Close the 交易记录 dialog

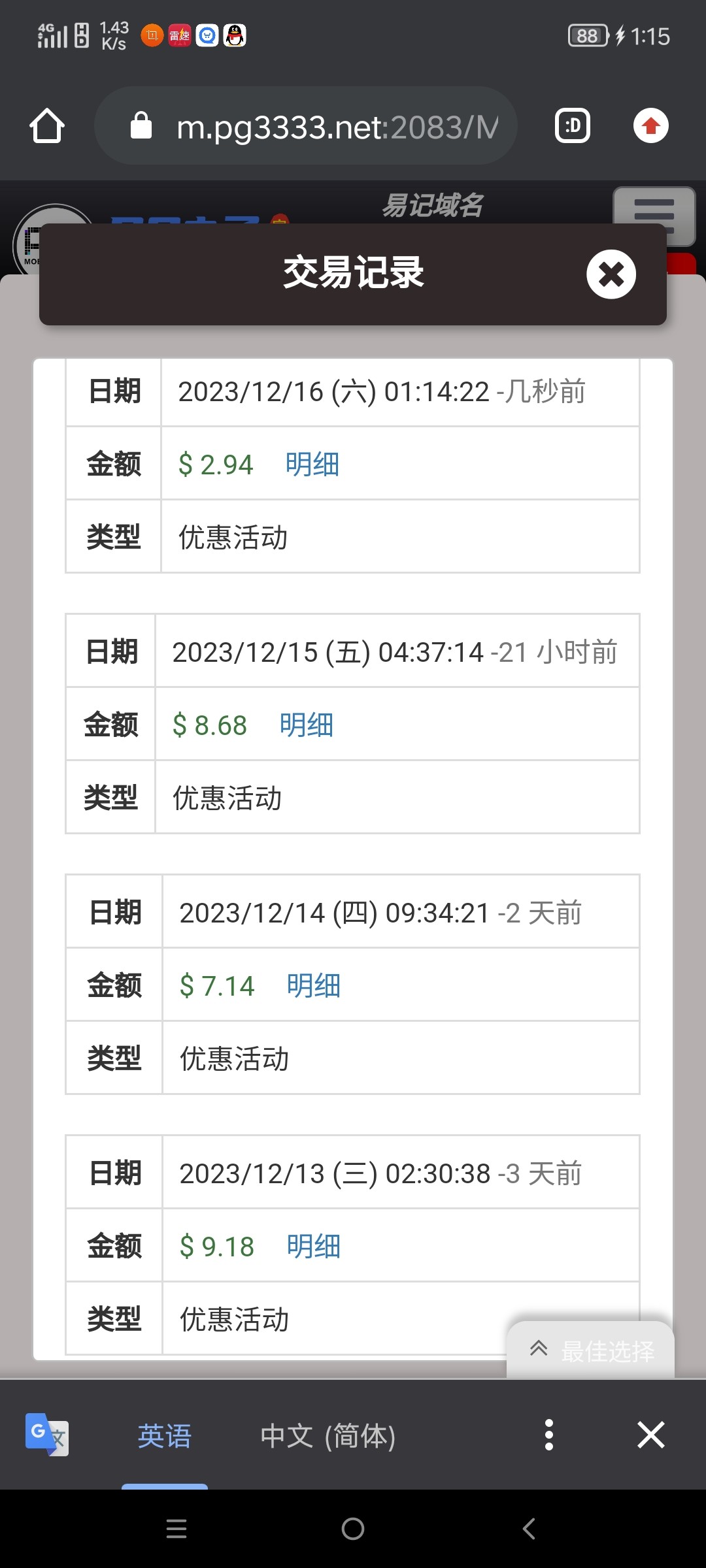pos(611,274)
